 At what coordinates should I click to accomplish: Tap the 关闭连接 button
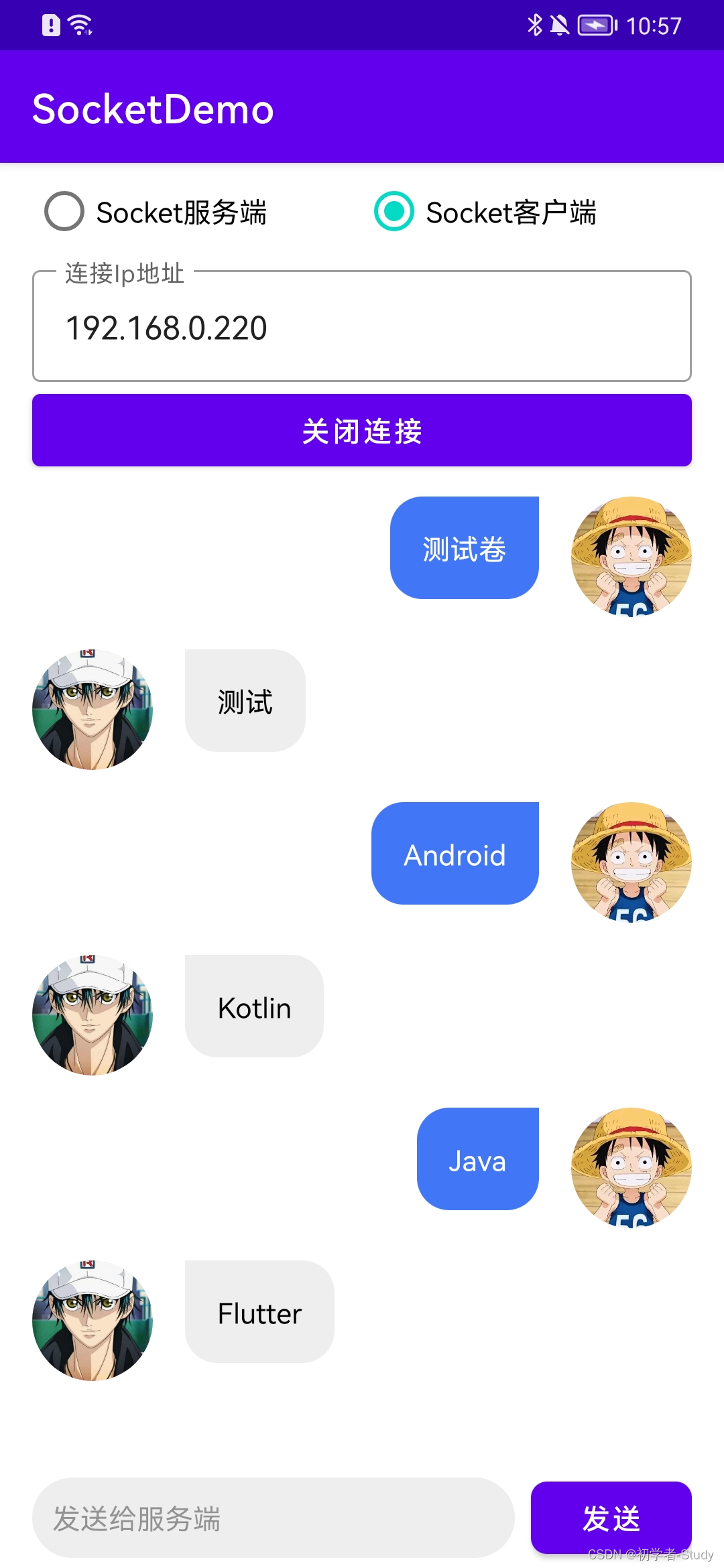click(x=362, y=430)
